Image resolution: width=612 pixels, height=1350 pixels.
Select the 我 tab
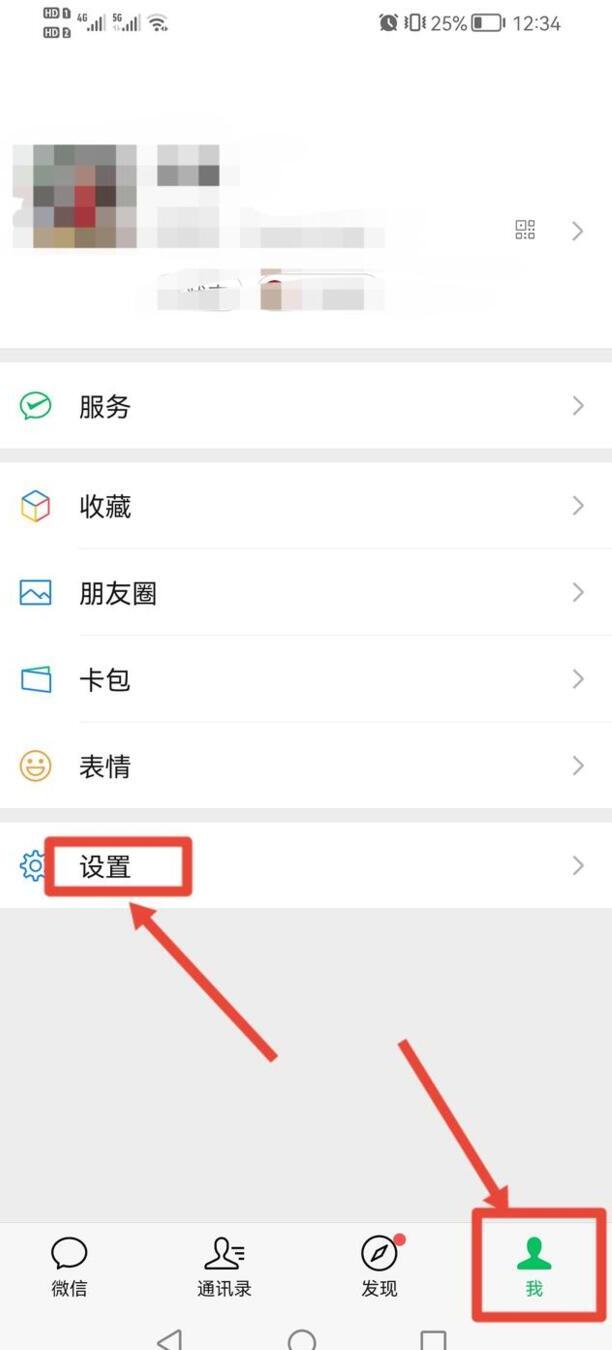534,1267
